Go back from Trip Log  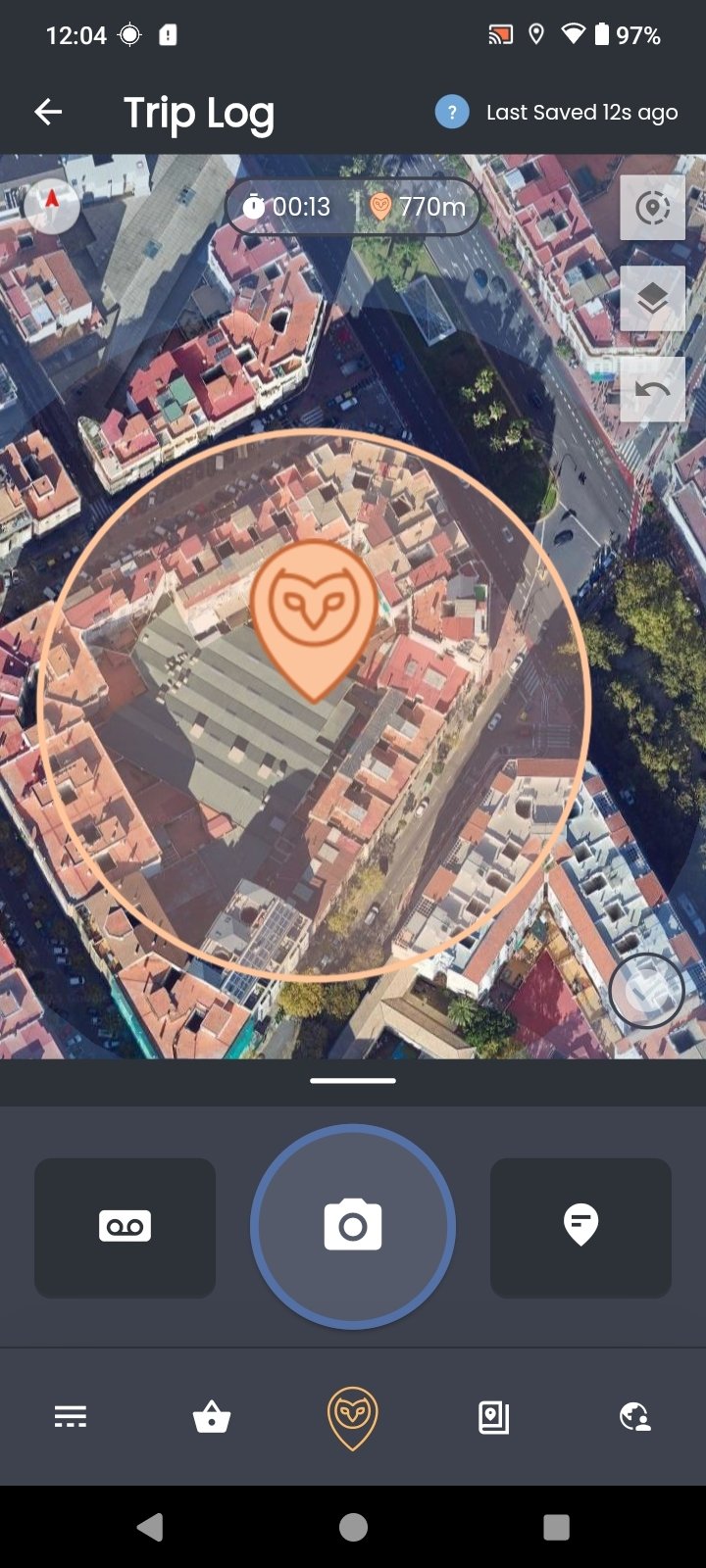(48, 113)
